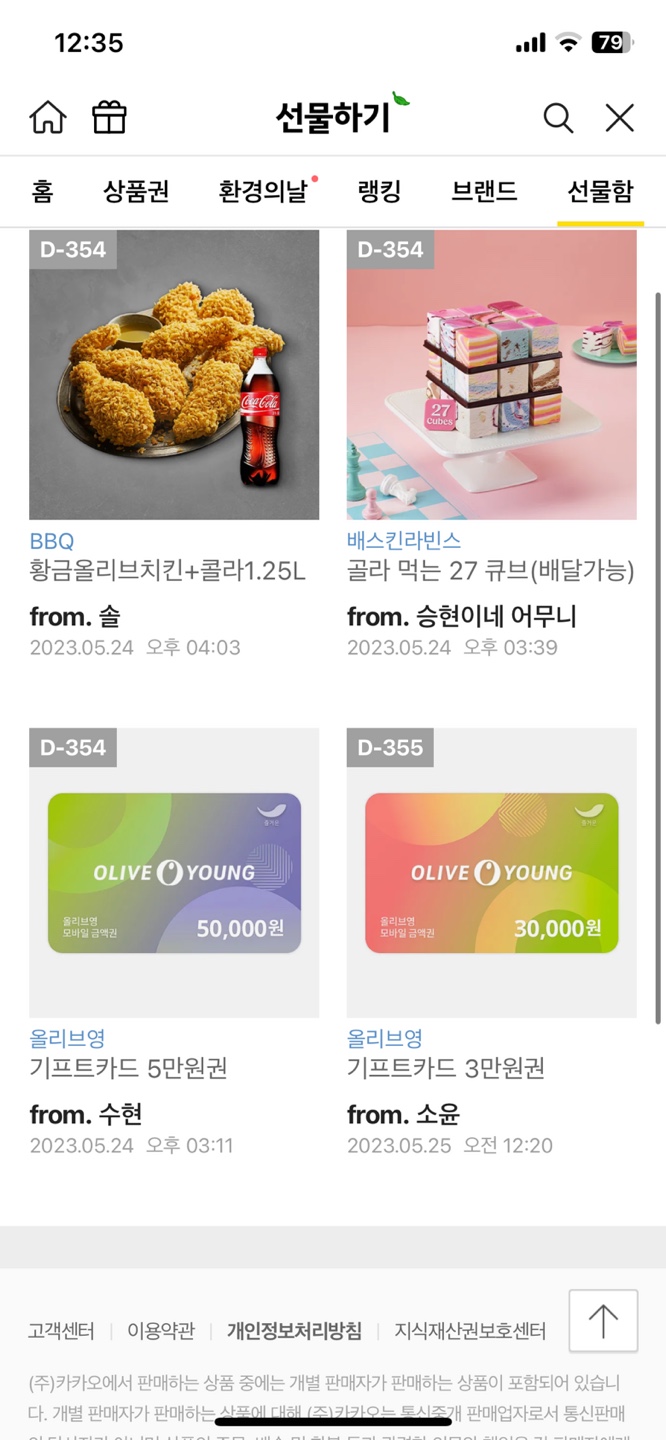This screenshot has height=1440, width=666.
Task: Open the 지식재산권보호센터 link
Action: [x=470, y=1331]
